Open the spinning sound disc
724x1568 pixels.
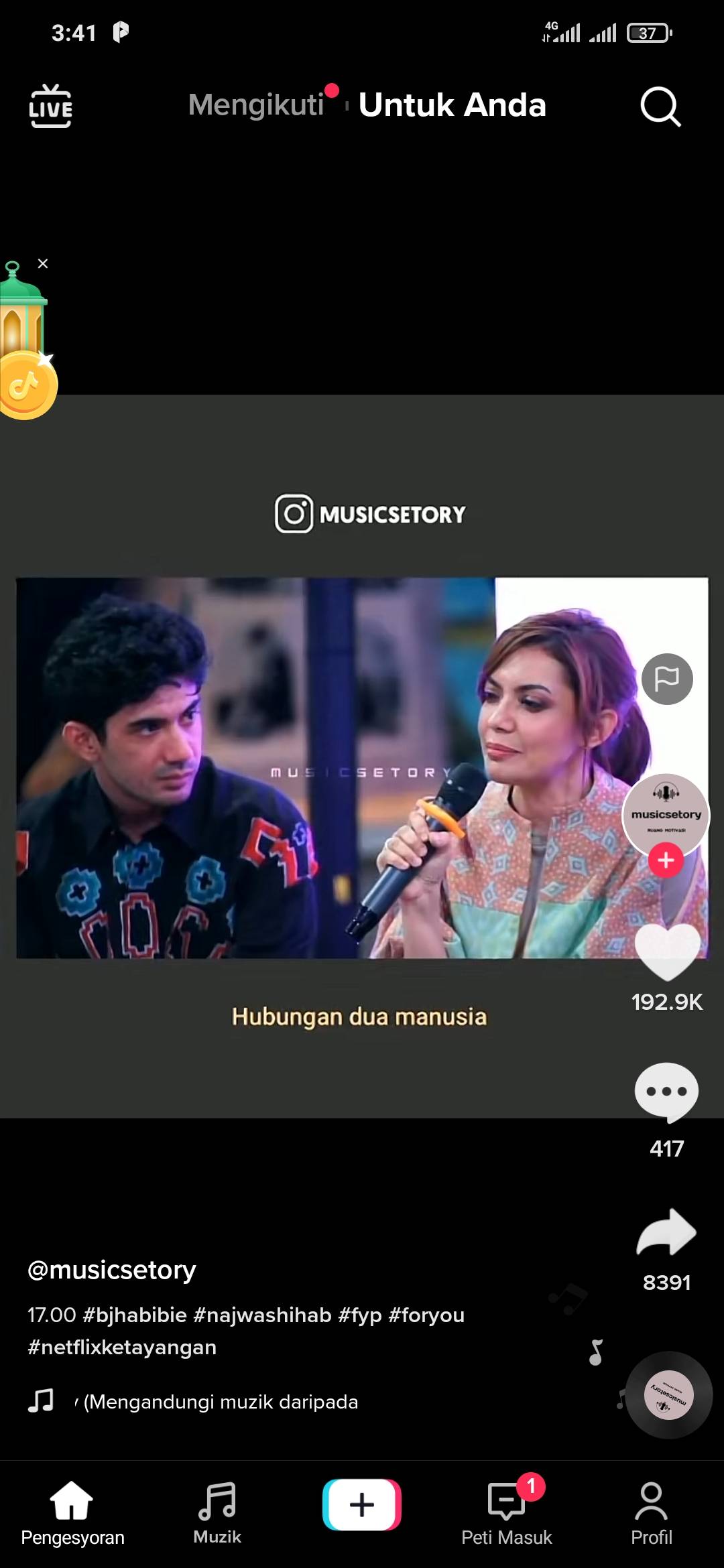point(669,1395)
